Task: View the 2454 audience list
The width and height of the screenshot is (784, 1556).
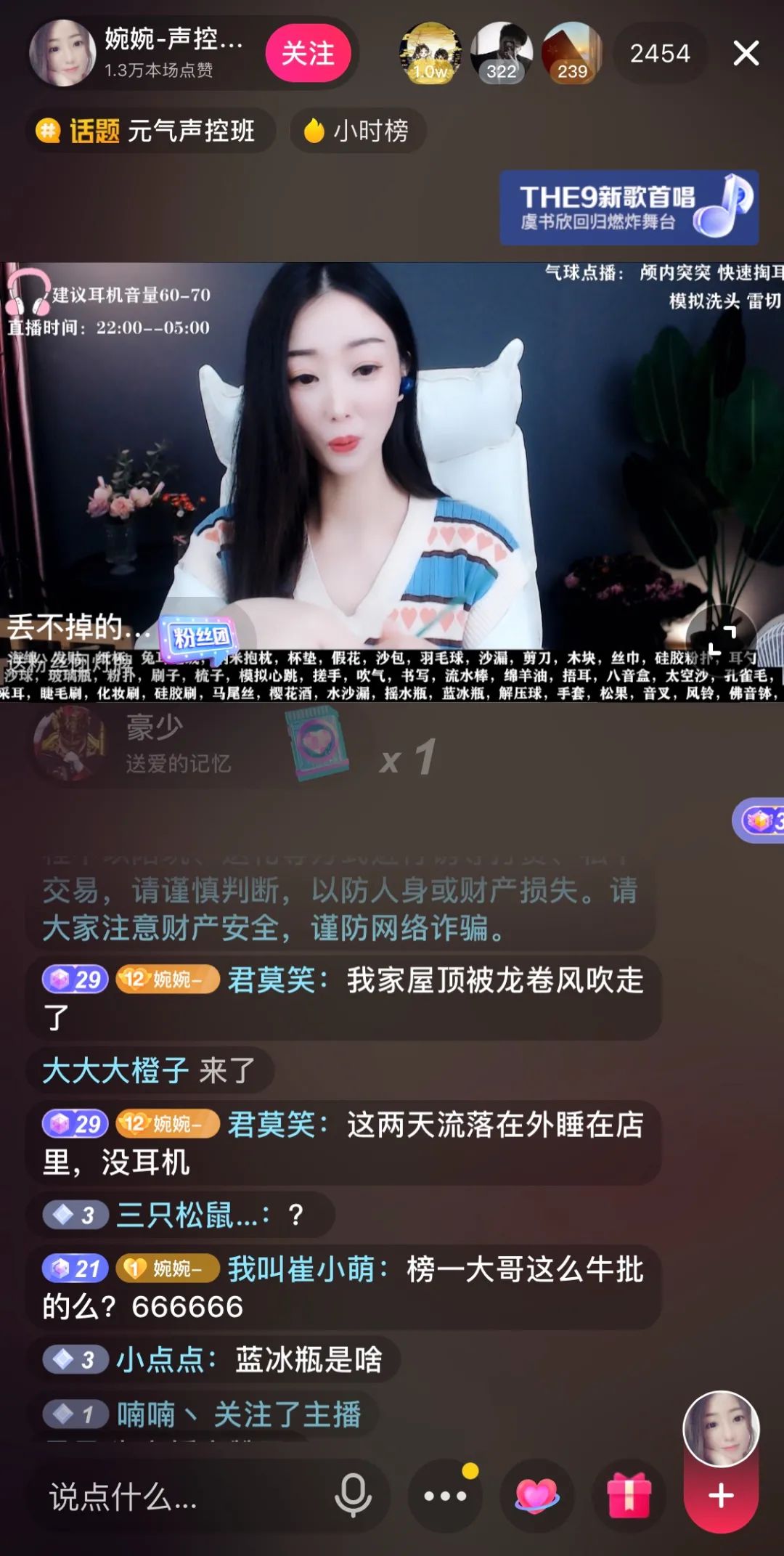Action: click(x=659, y=53)
